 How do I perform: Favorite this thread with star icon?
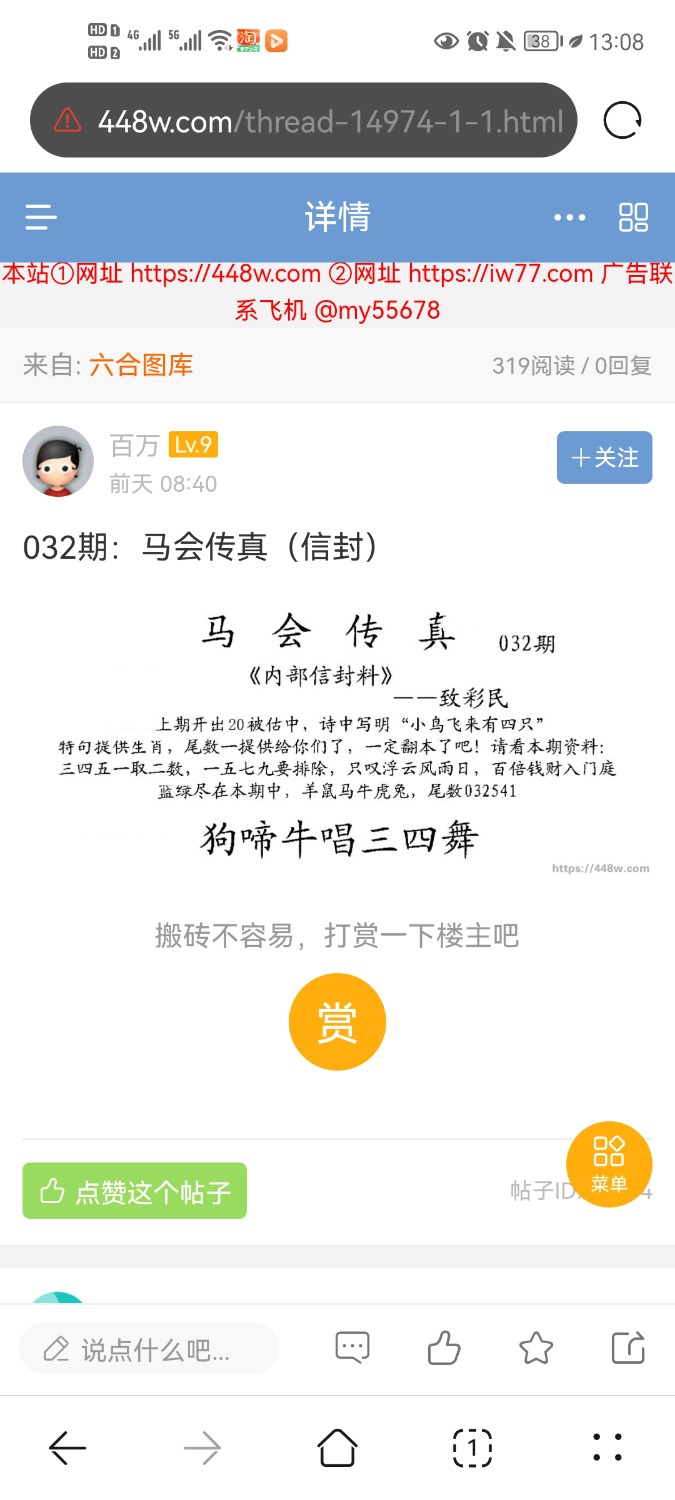click(536, 1348)
